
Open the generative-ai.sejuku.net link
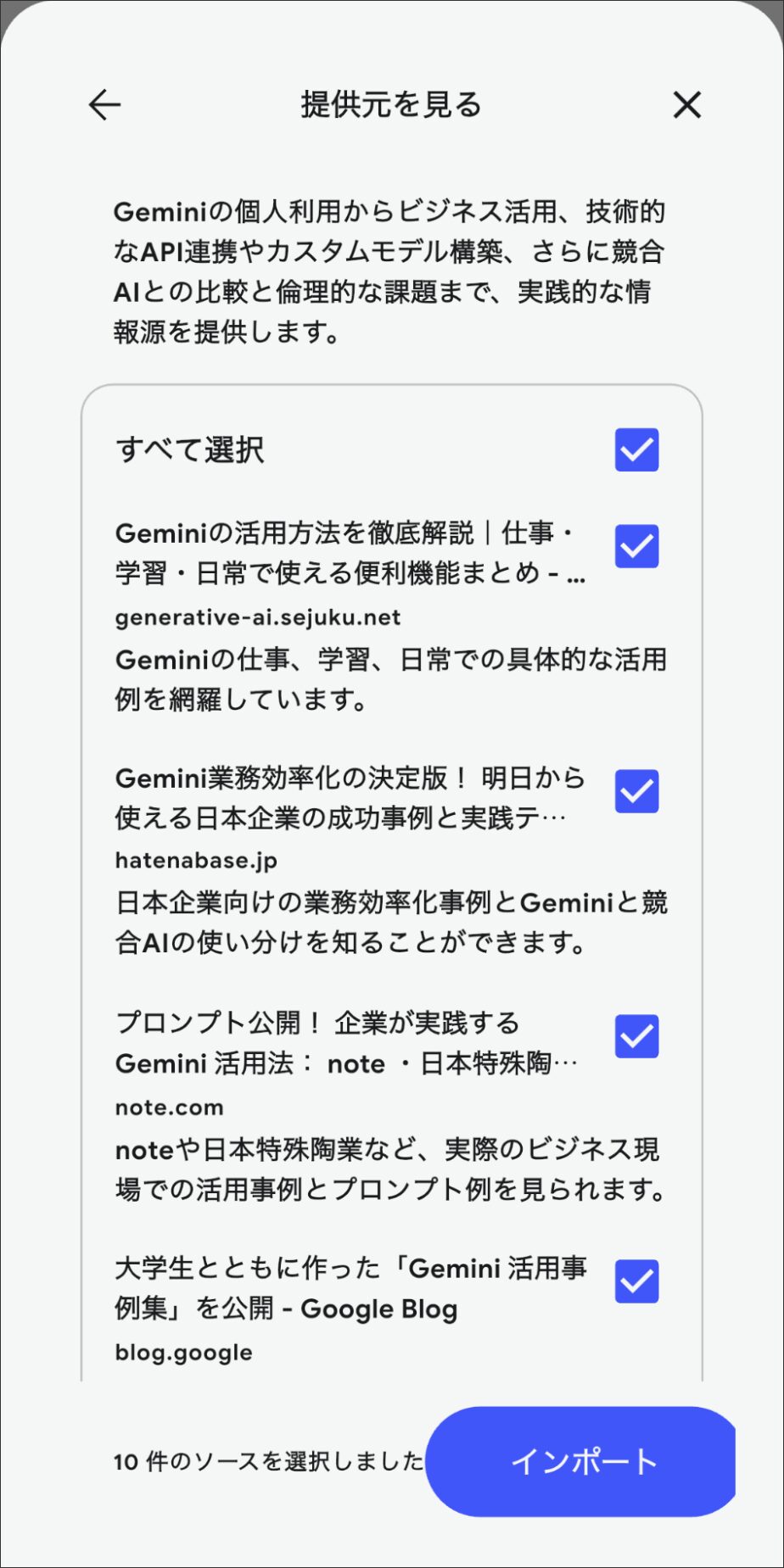click(x=255, y=617)
